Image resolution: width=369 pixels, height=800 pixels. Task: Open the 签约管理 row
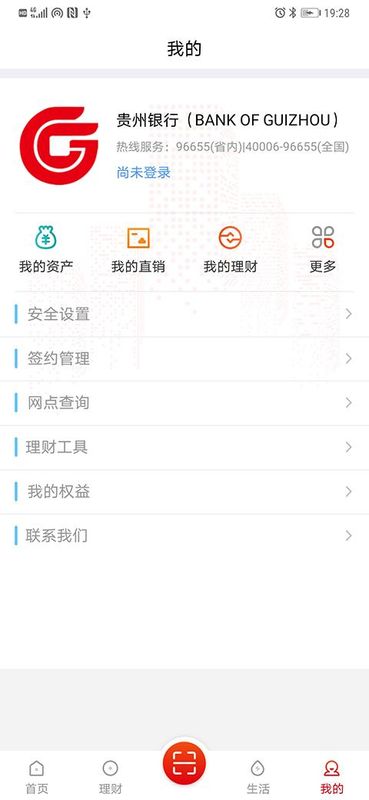click(184, 359)
